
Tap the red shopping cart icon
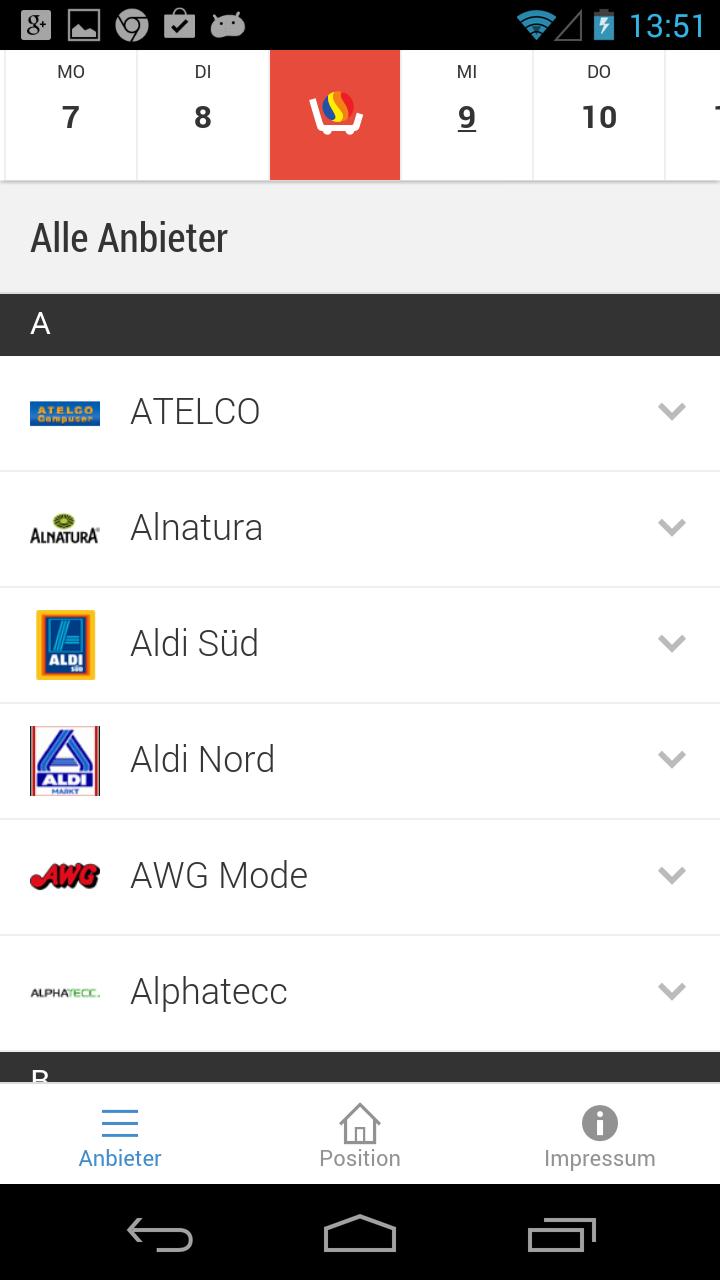pyautogui.click(x=335, y=115)
